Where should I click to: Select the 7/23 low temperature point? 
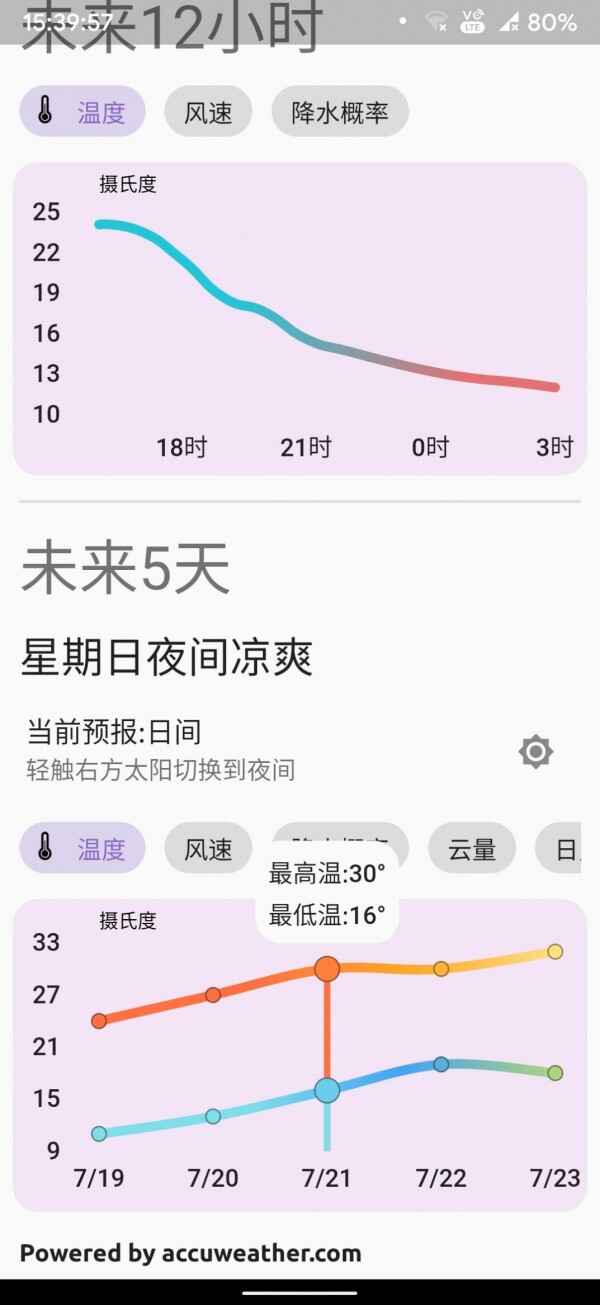click(x=555, y=1073)
